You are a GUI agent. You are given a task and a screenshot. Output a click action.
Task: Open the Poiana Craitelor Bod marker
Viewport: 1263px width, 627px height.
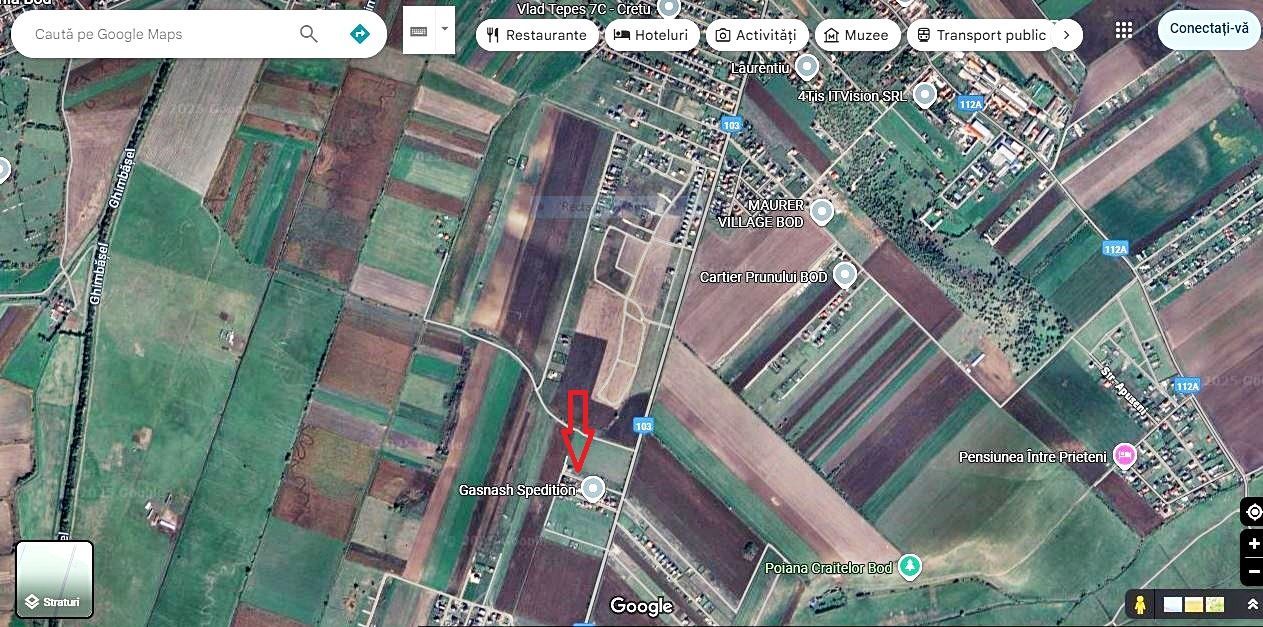click(909, 567)
